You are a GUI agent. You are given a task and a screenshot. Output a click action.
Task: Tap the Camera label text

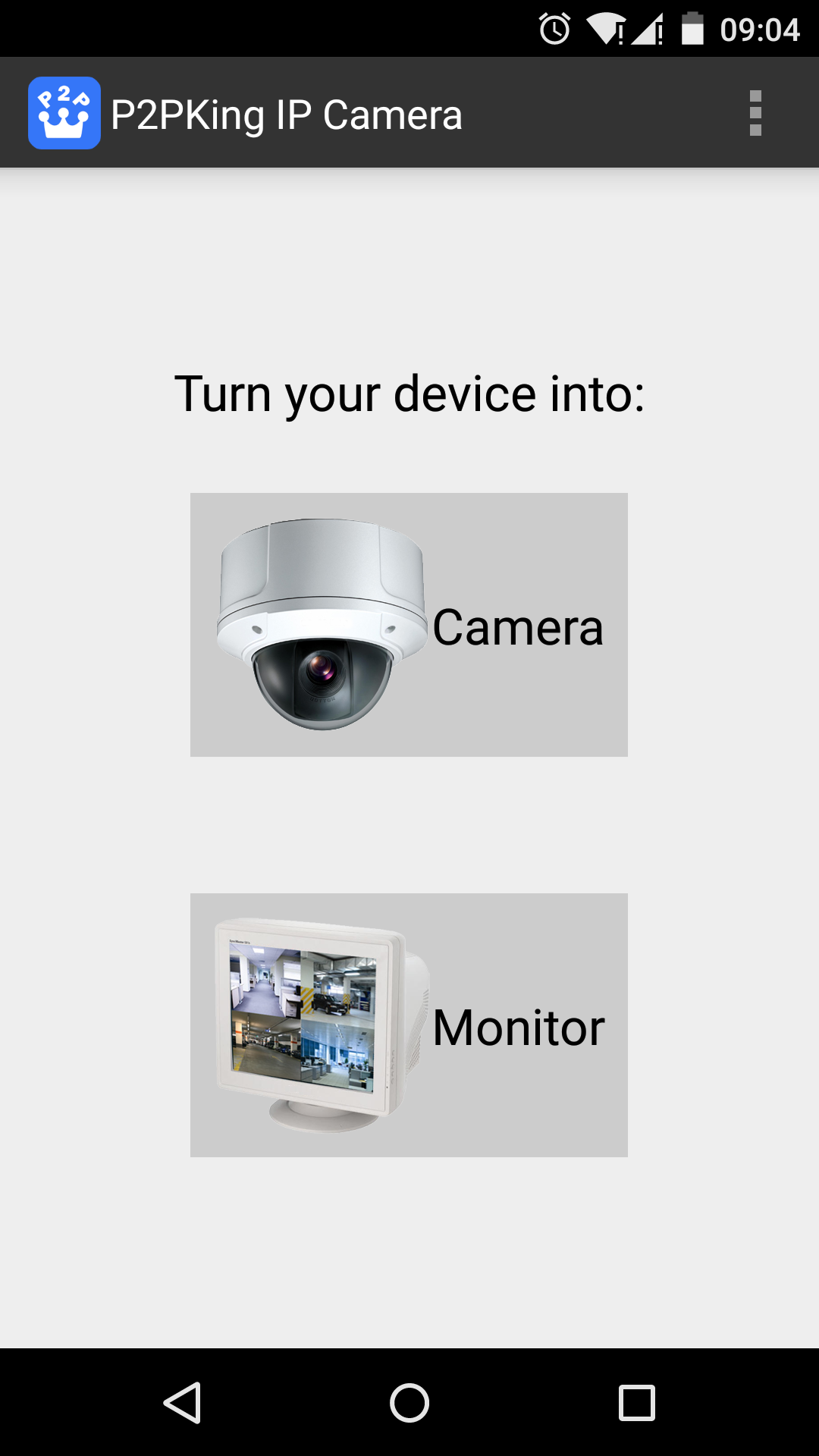(517, 627)
